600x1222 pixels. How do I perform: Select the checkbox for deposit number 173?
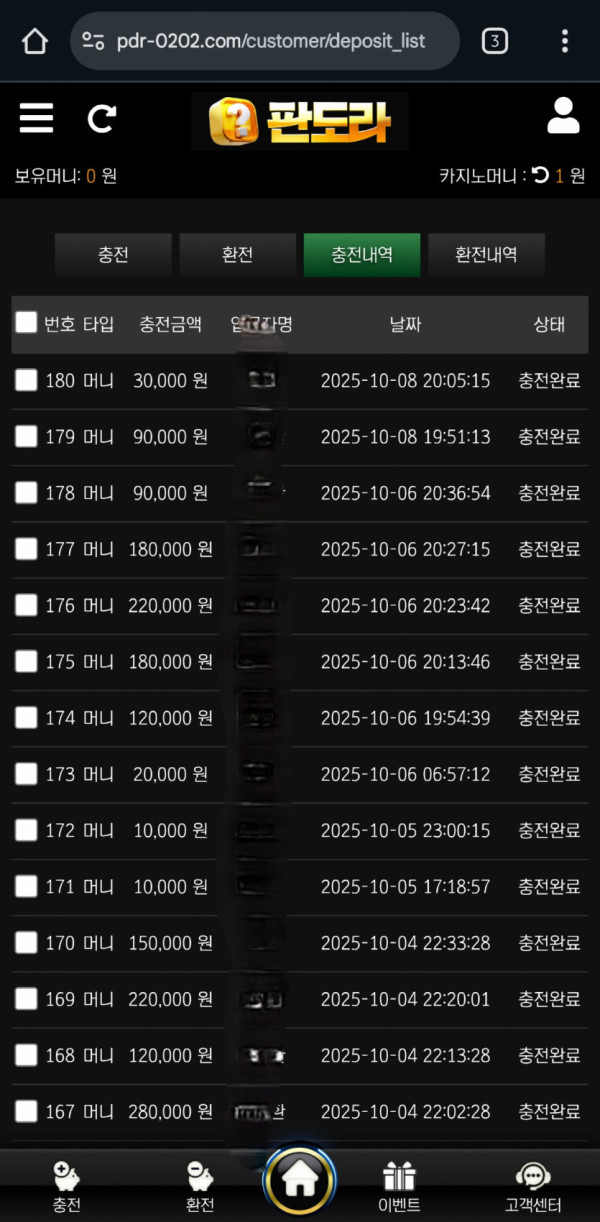click(x=26, y=774)
